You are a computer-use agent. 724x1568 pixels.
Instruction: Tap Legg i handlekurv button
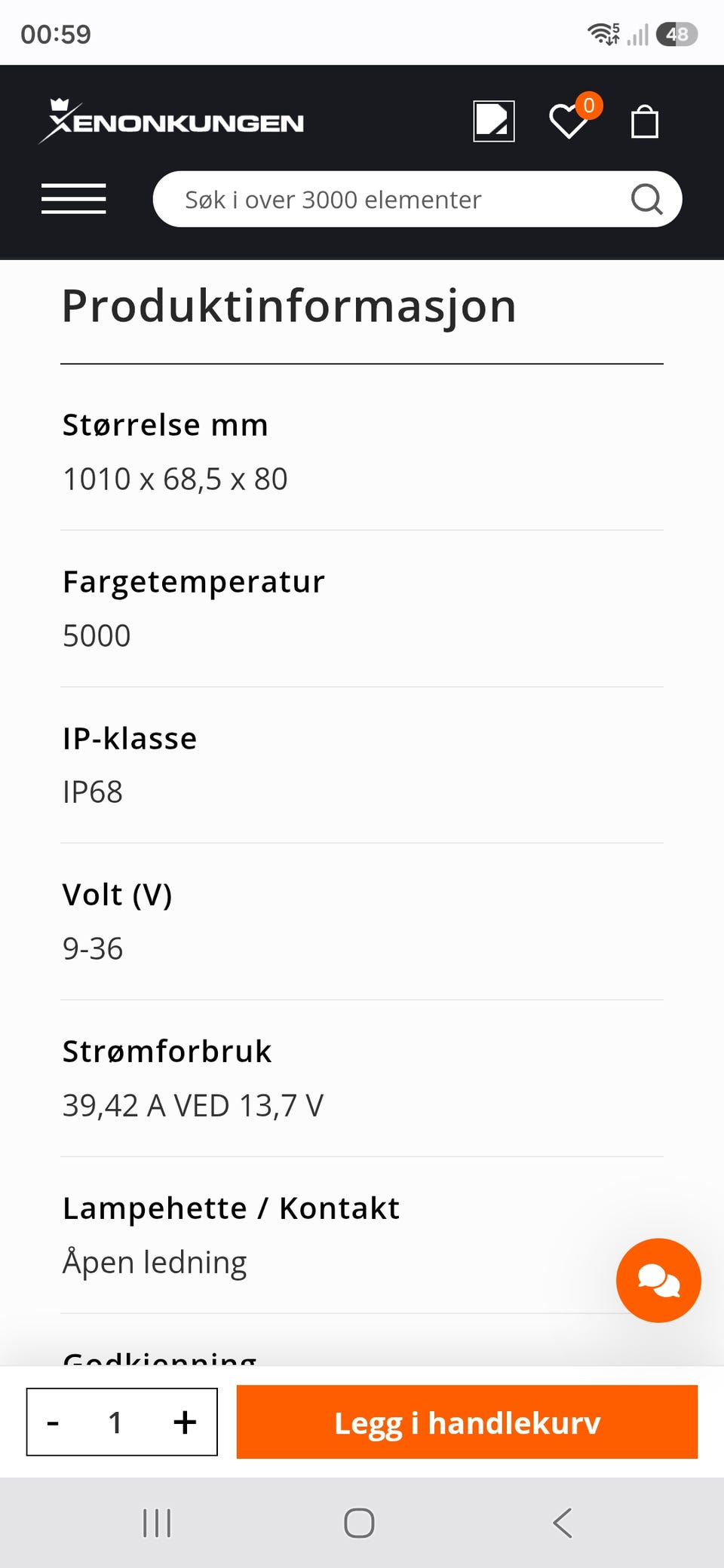(x=467, y=1422)
